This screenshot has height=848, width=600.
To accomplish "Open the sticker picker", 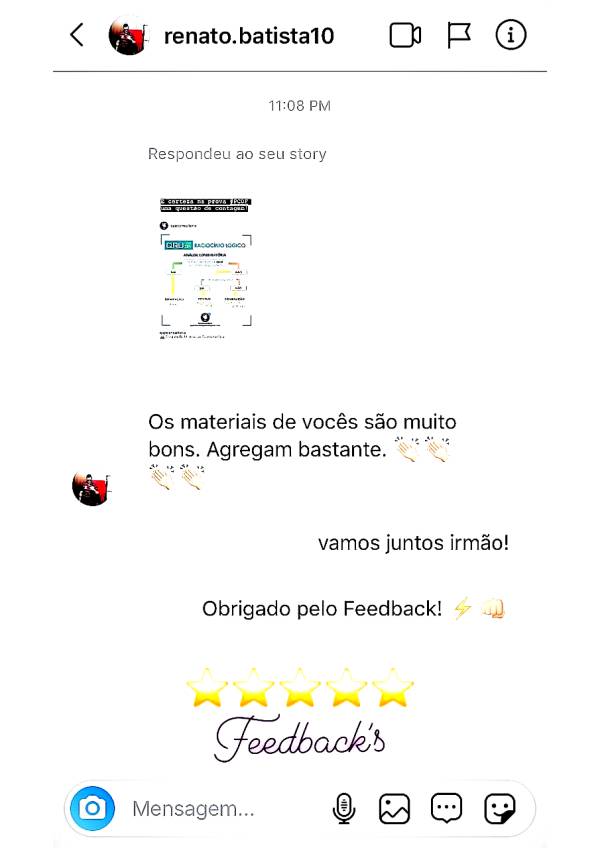I will 498,808.
